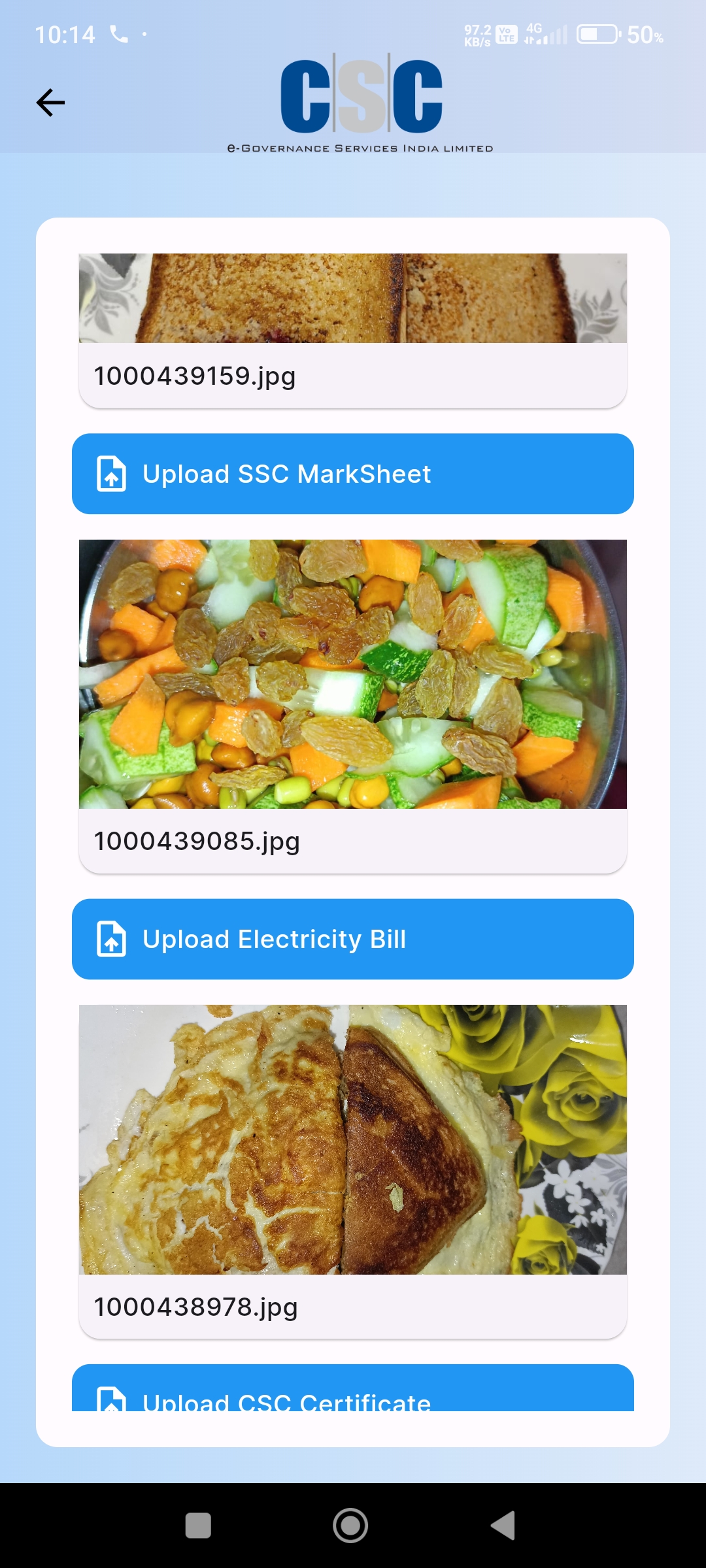
Task: Tap the Upload SSC MarkSheet button
Action: click(x=353, y=474)
